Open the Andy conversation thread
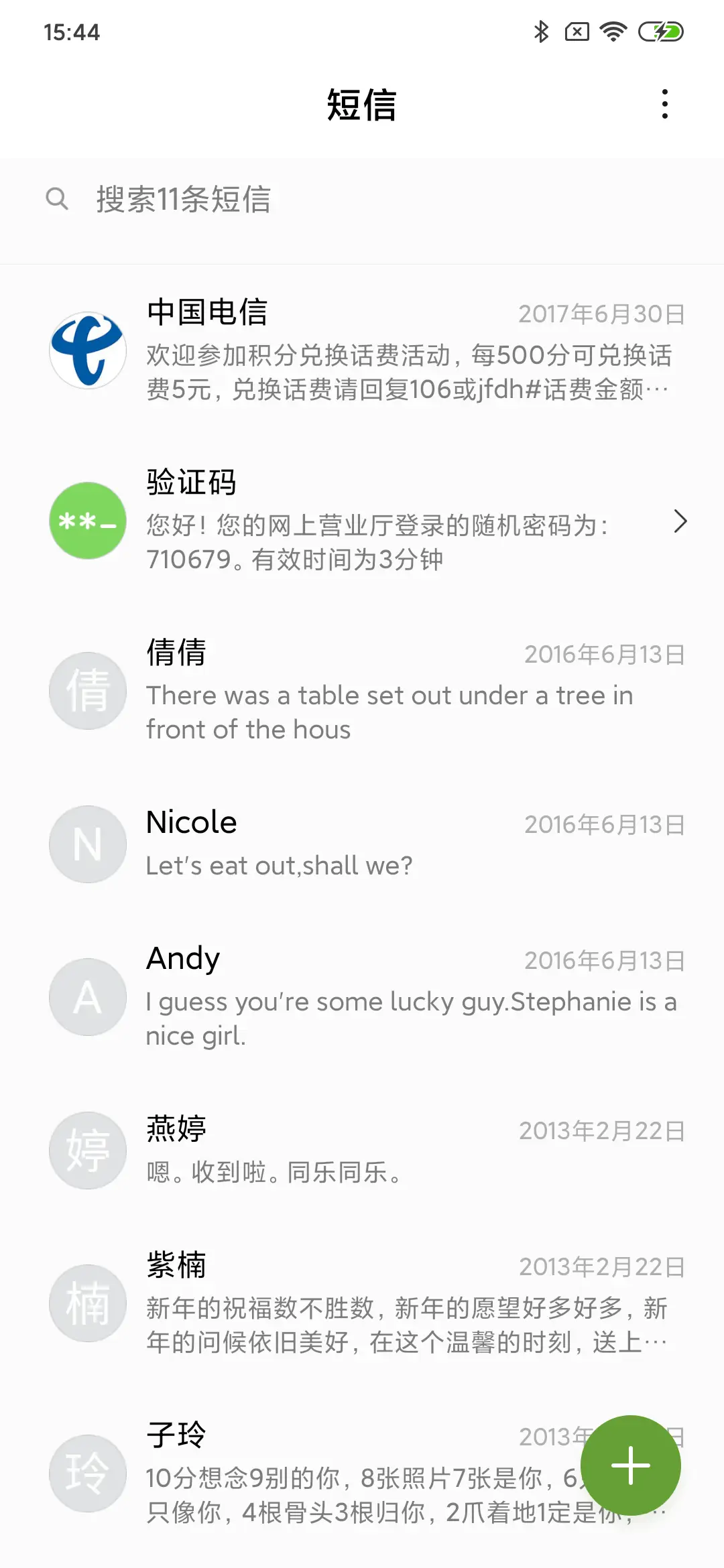 click(362, 997)
